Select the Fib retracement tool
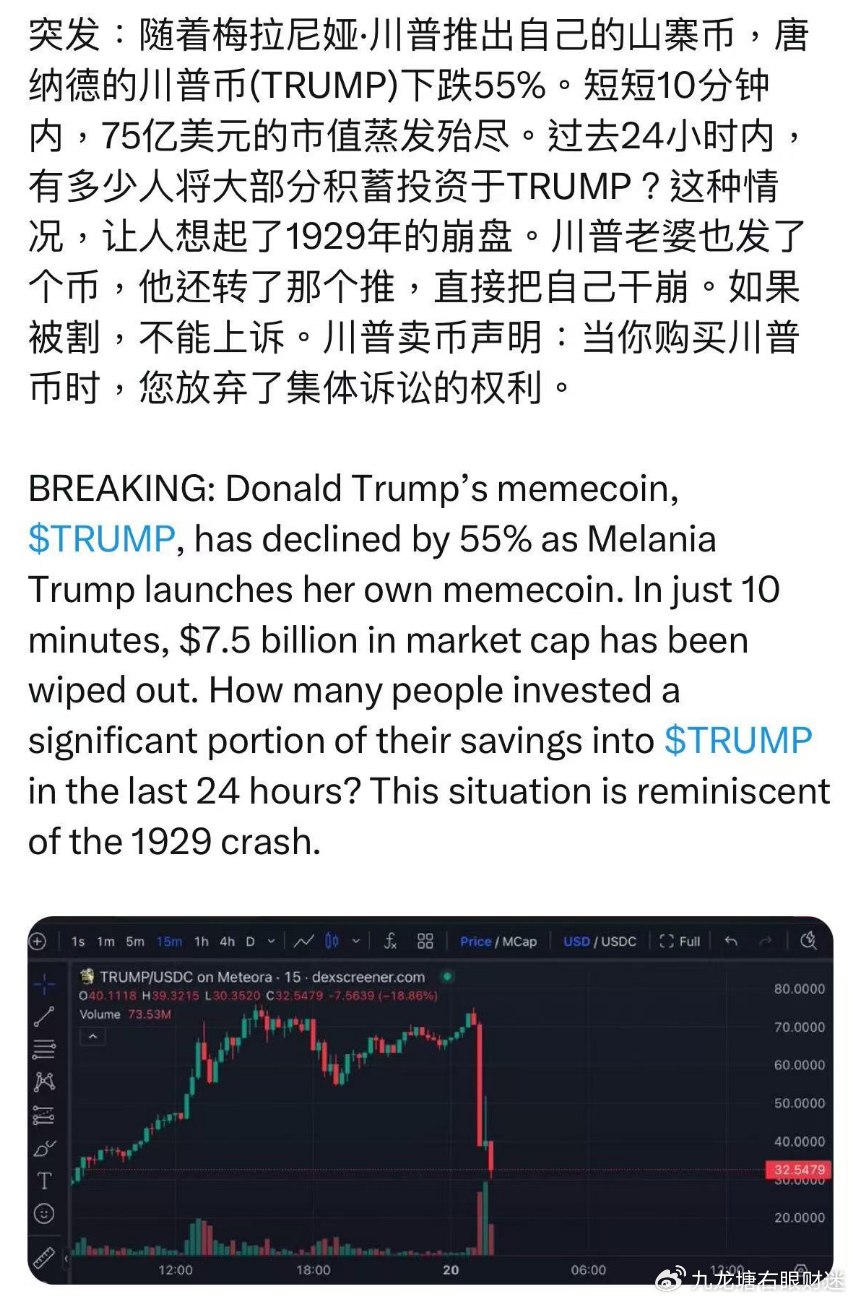853x1300 pixels. click(43, 1047)
